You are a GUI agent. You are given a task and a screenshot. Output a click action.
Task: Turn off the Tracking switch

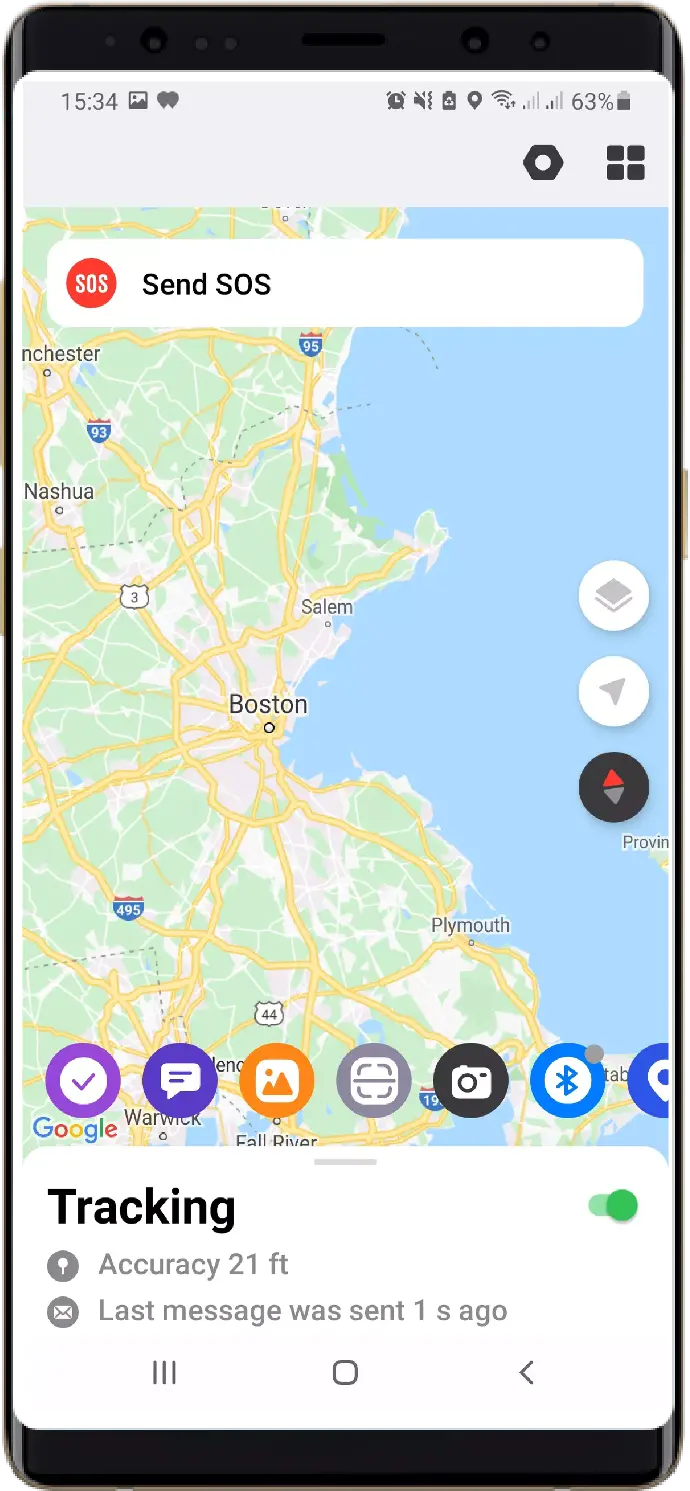pyautogui.click(x=613, y=1205)
